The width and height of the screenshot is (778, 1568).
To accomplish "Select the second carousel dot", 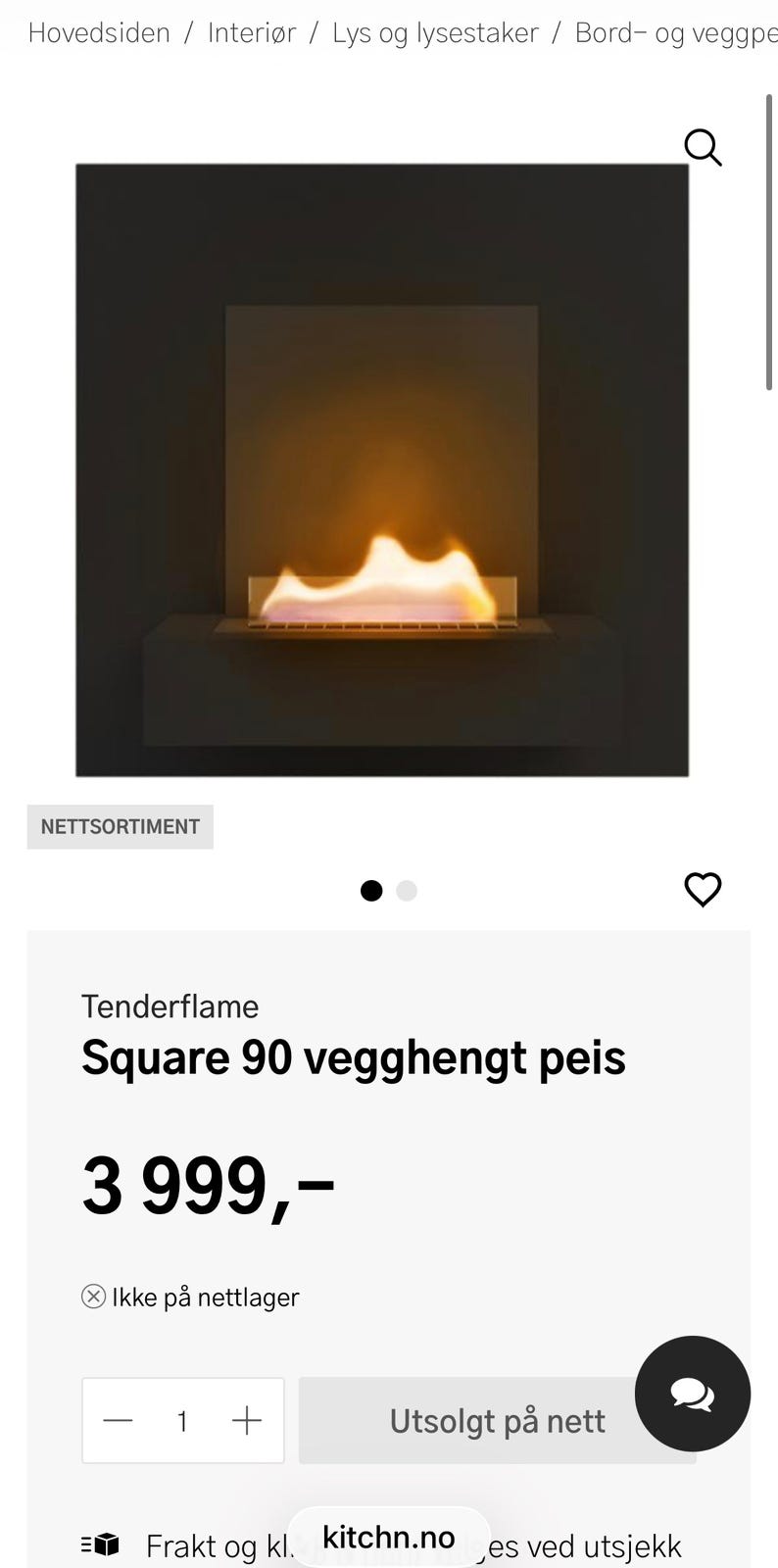I will (x=407, y=891).
